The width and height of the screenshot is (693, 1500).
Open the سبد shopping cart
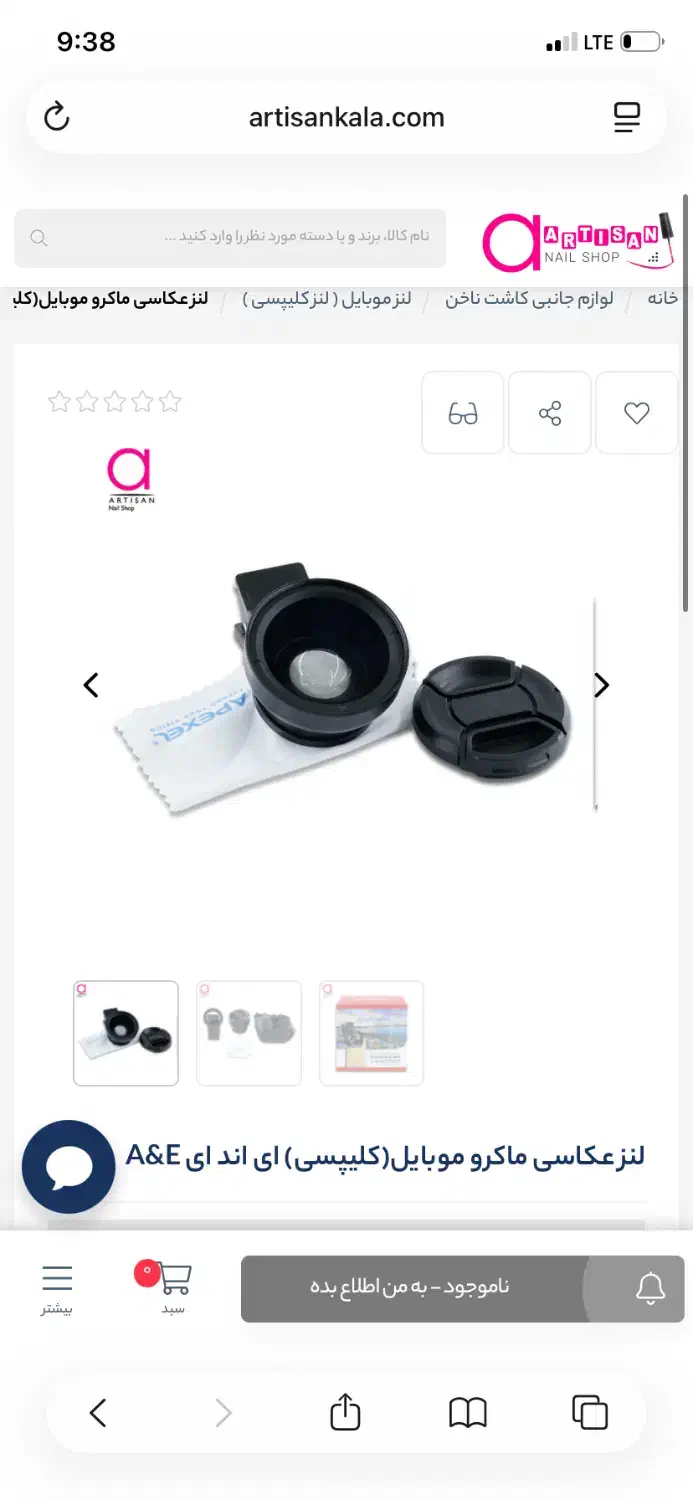pyautogui.click(x=174, y=1287)
